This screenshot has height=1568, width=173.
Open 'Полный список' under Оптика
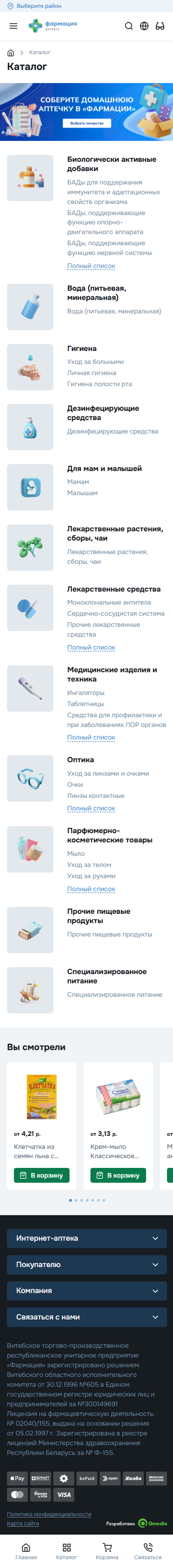(x=91, y=809)
